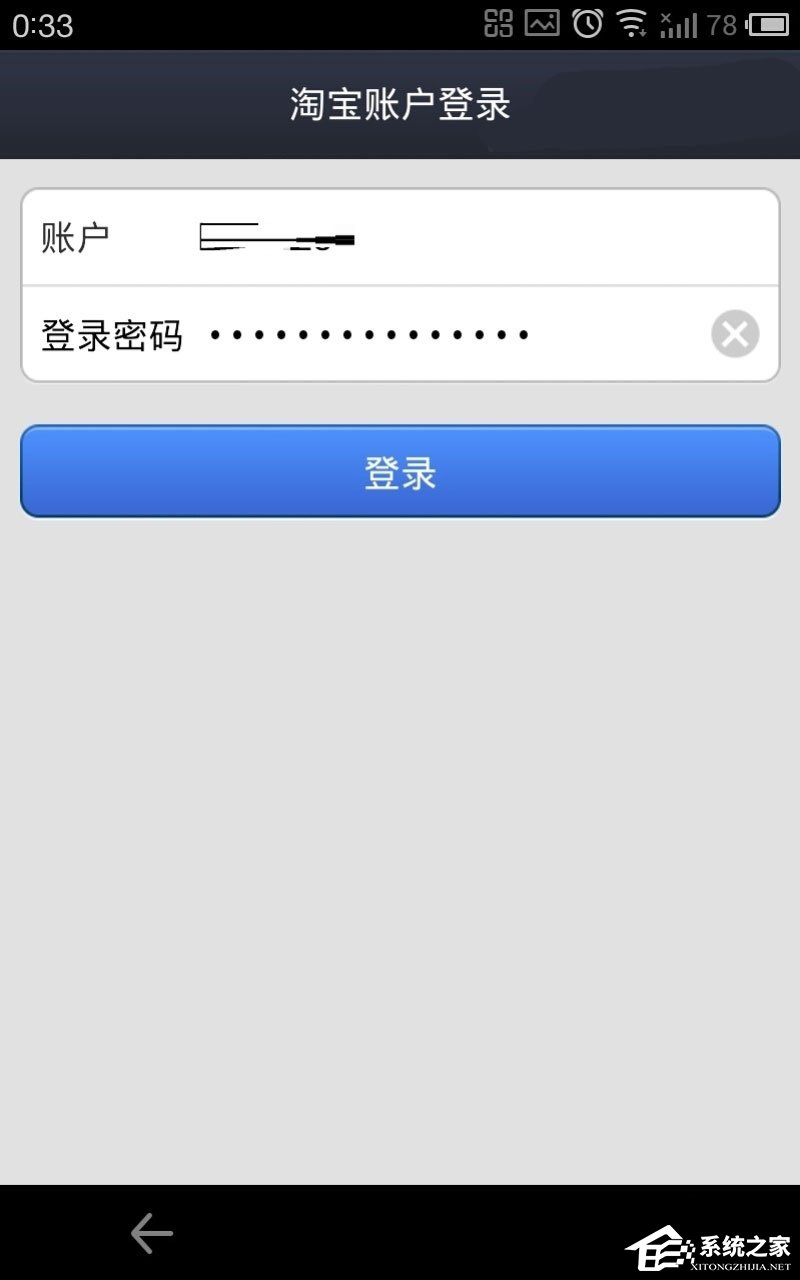Tap the blue 登录 login button
This screenshot has width=800, height=1280.
400,472
